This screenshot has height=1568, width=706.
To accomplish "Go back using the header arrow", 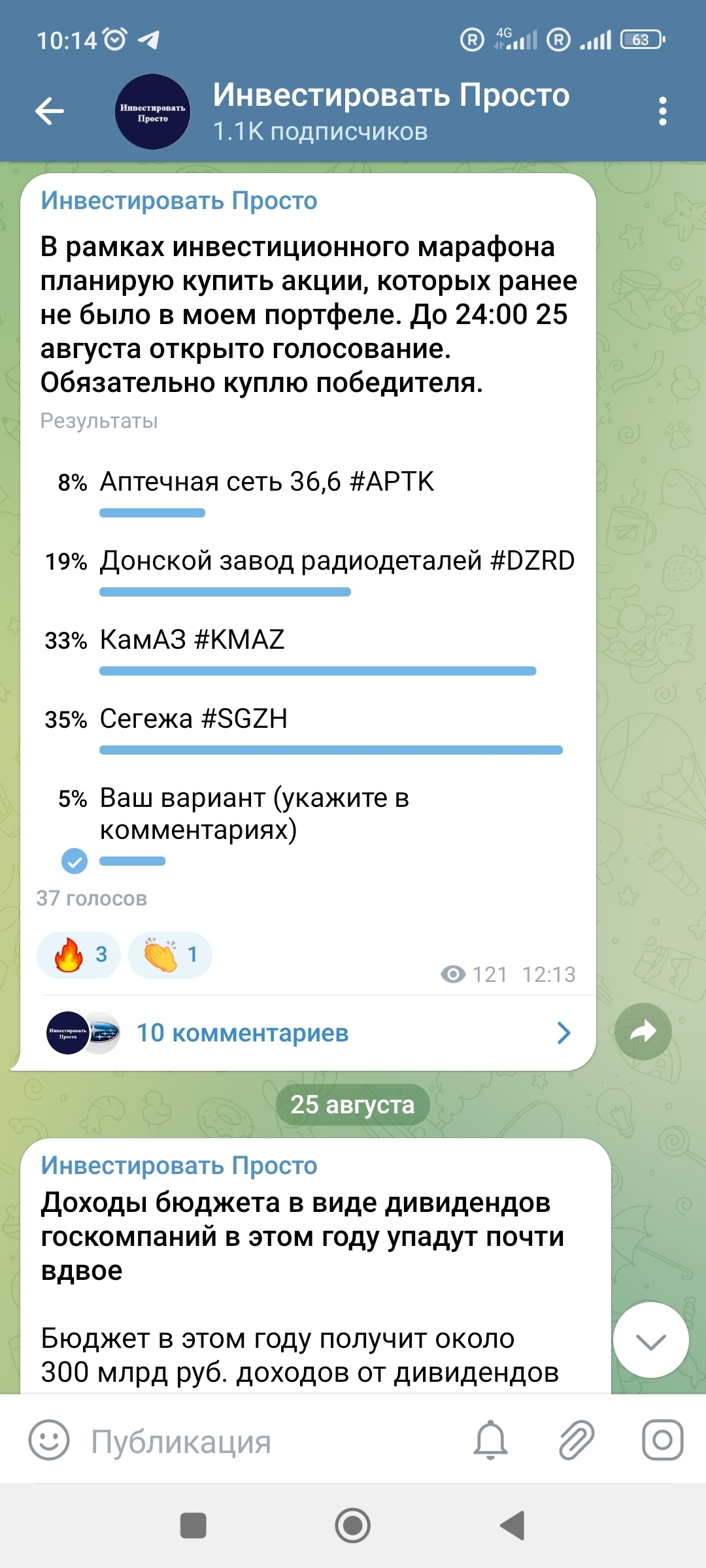I will (50, 111).
